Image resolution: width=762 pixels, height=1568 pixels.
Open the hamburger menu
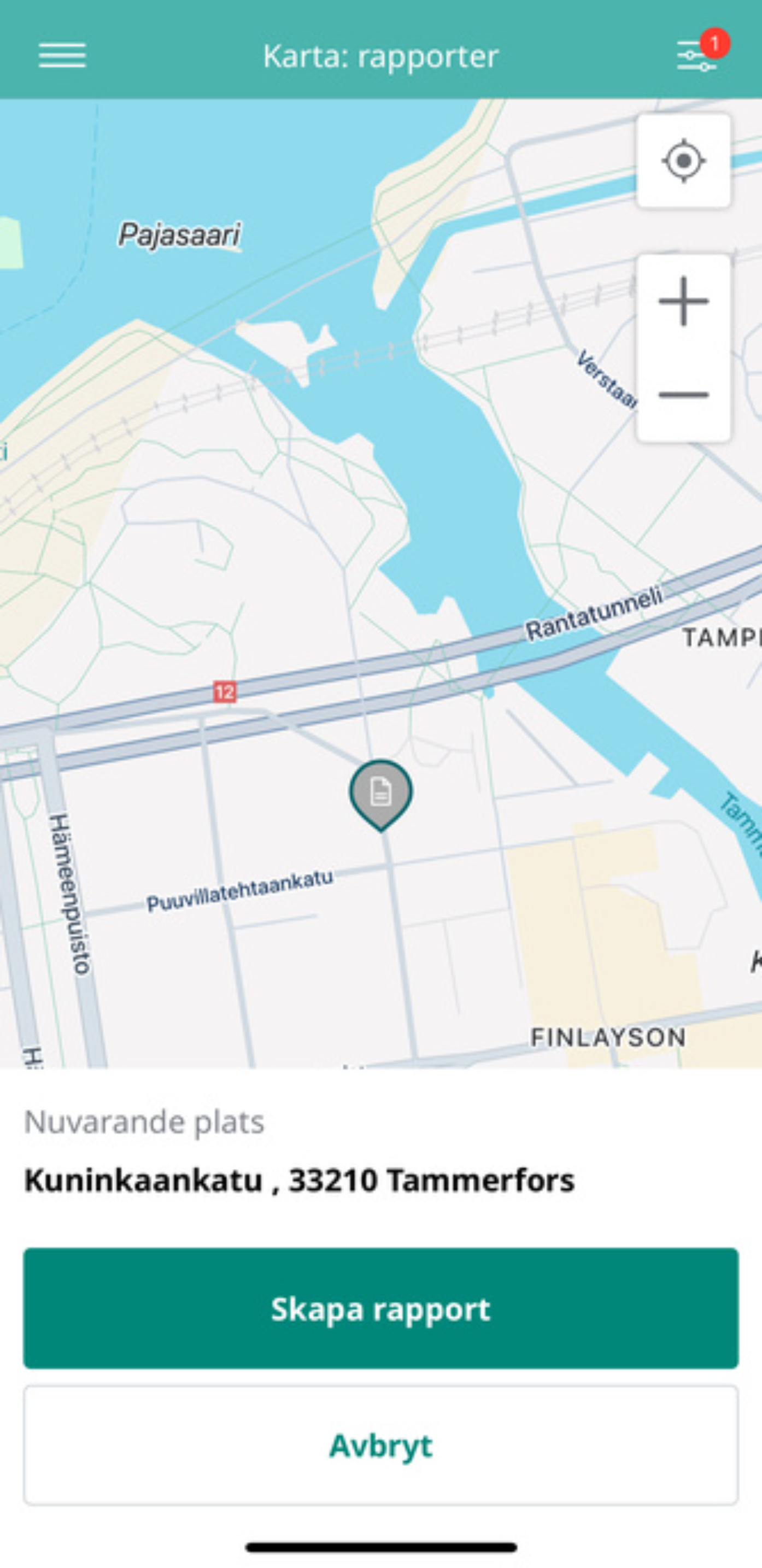(x=62, y=56)
